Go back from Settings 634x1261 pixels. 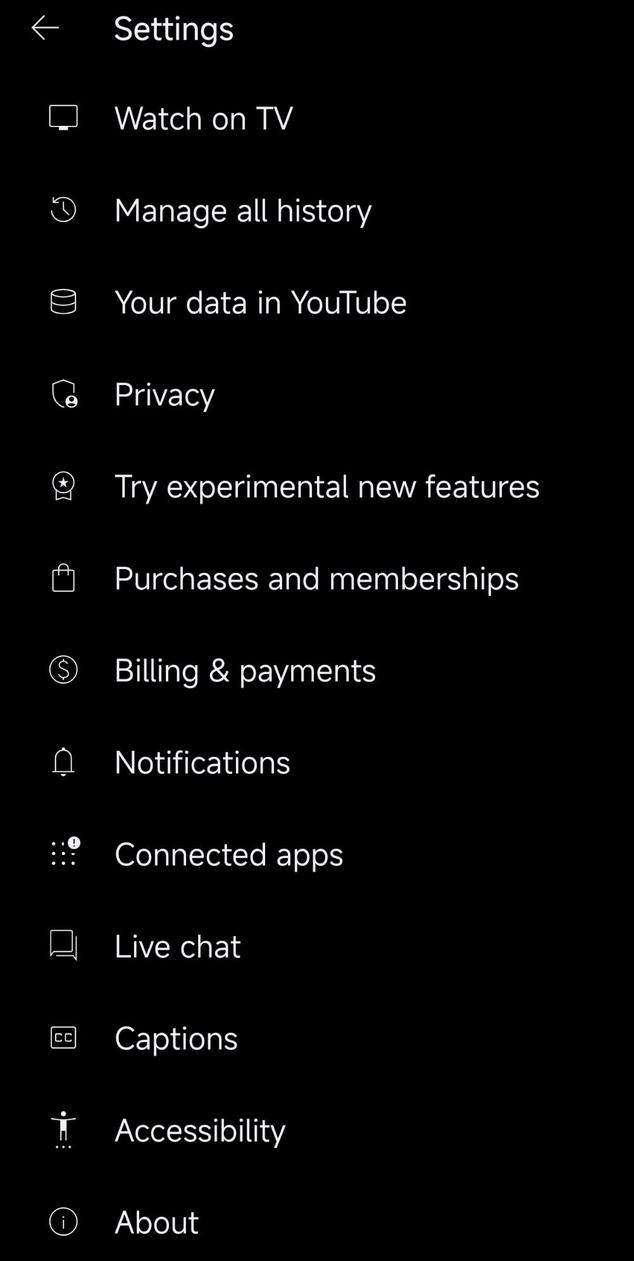[x=45, y=29]
